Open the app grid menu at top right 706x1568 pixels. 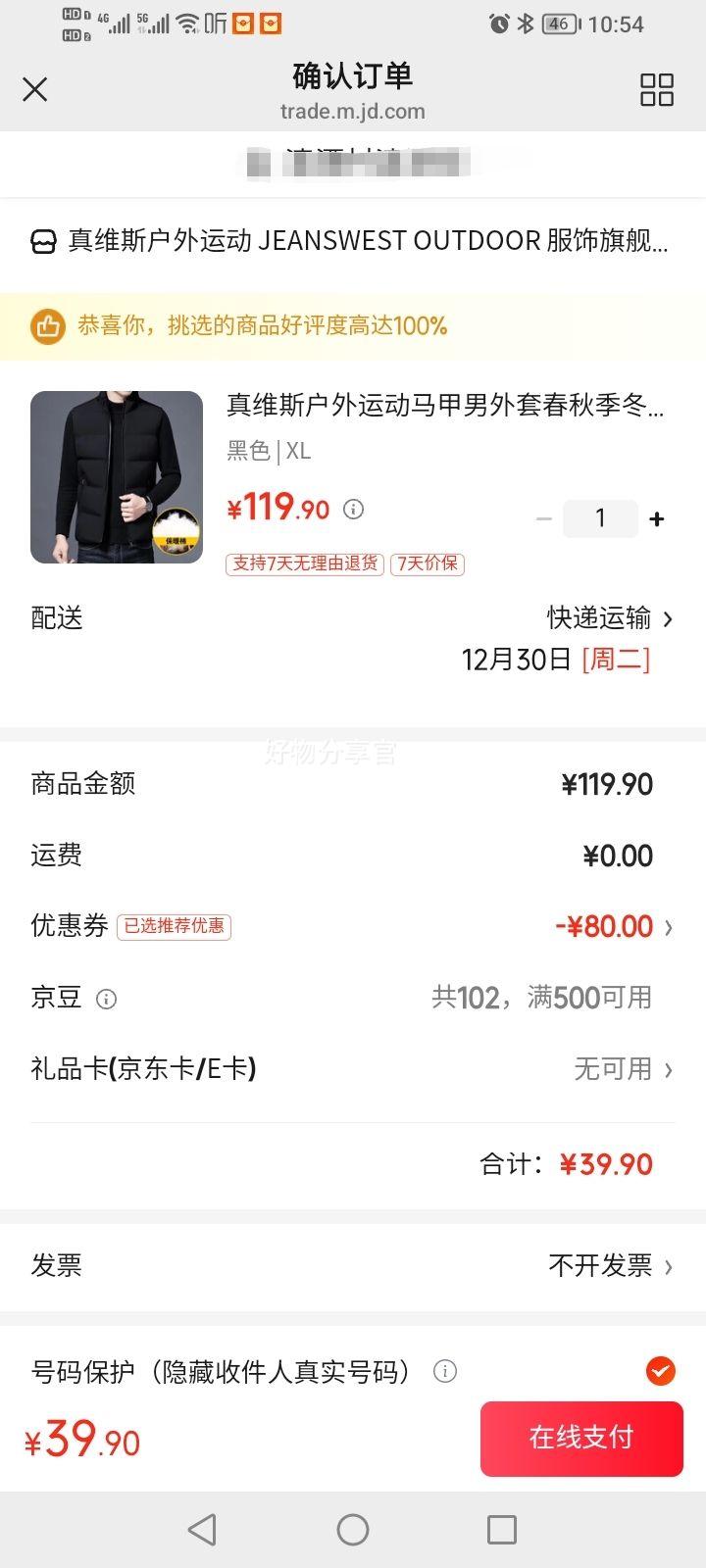pyautogui.click(x=658, y=89)
